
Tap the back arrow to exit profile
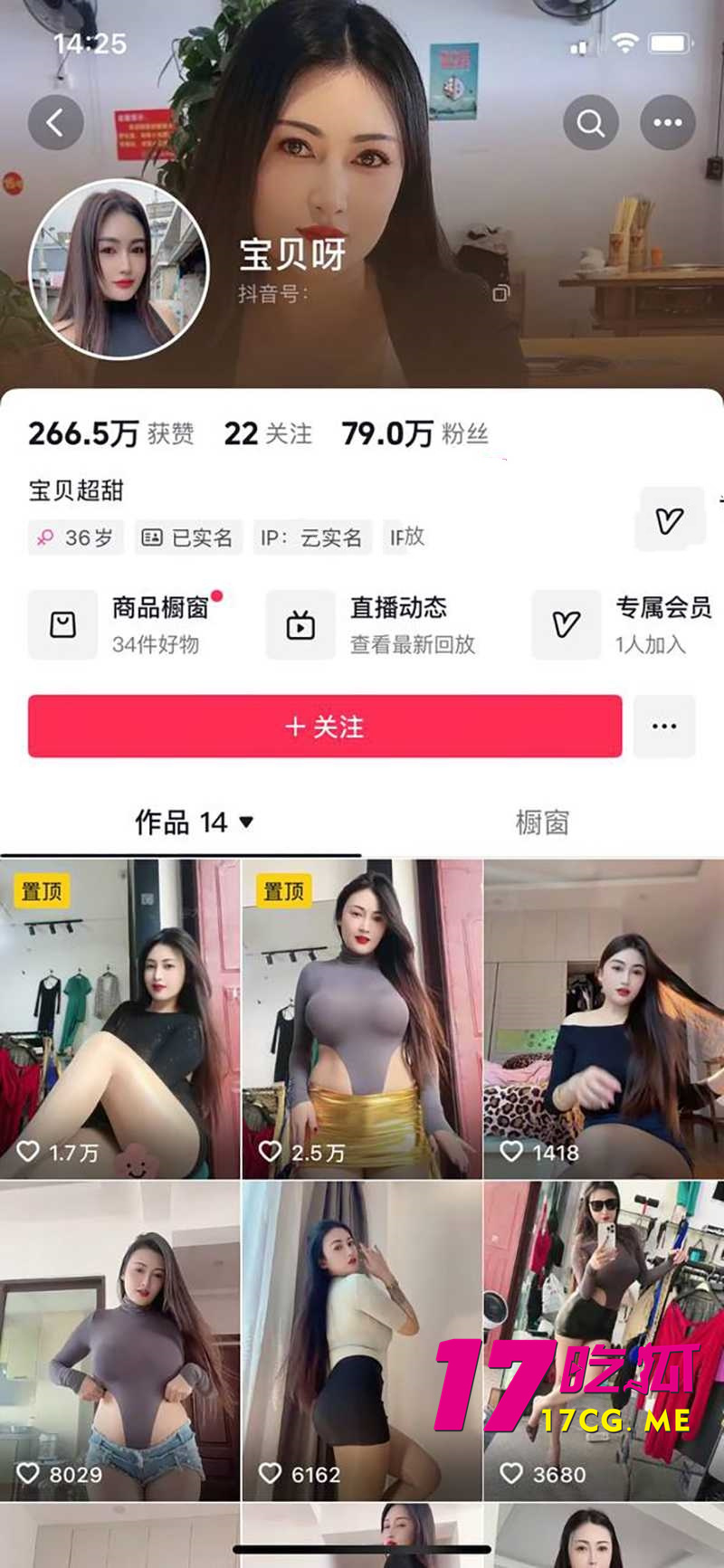click(x=56, y=122)
